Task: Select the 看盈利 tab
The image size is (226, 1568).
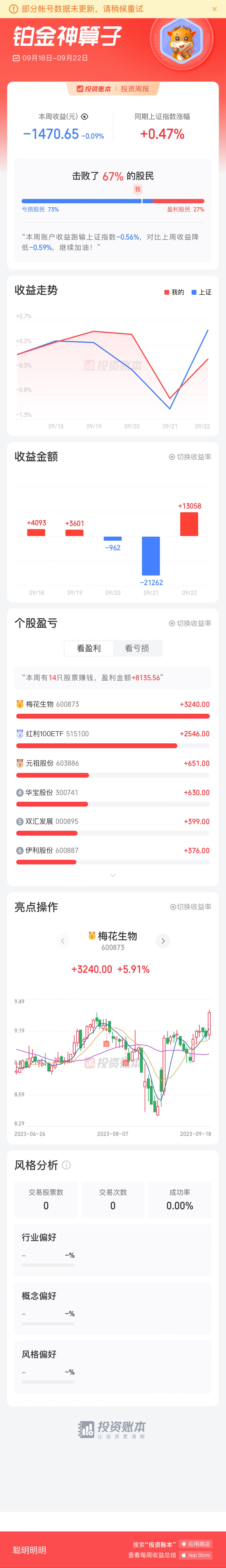Action: 89,648
